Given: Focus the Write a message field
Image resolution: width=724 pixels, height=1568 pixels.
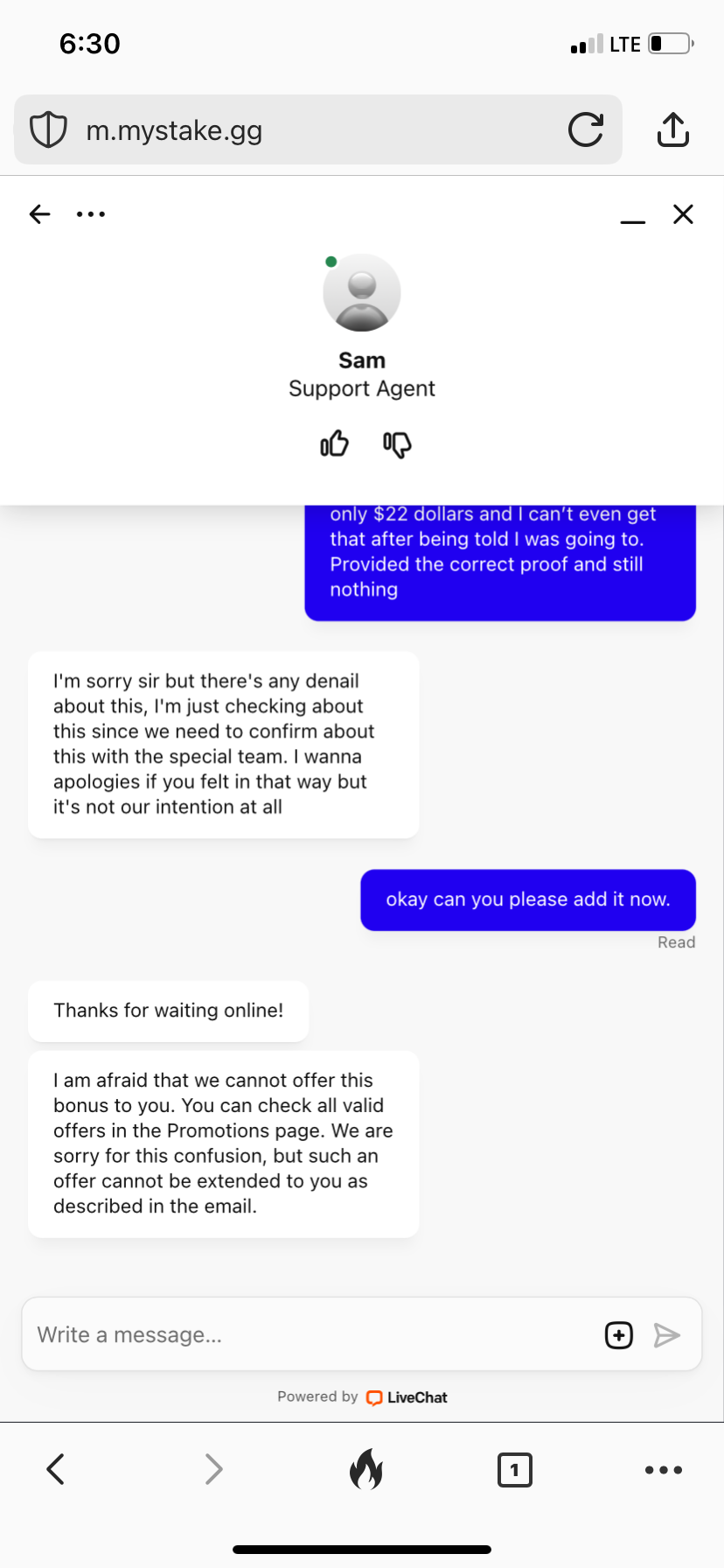Looking at the screenshot, I should click(306, 1334).
